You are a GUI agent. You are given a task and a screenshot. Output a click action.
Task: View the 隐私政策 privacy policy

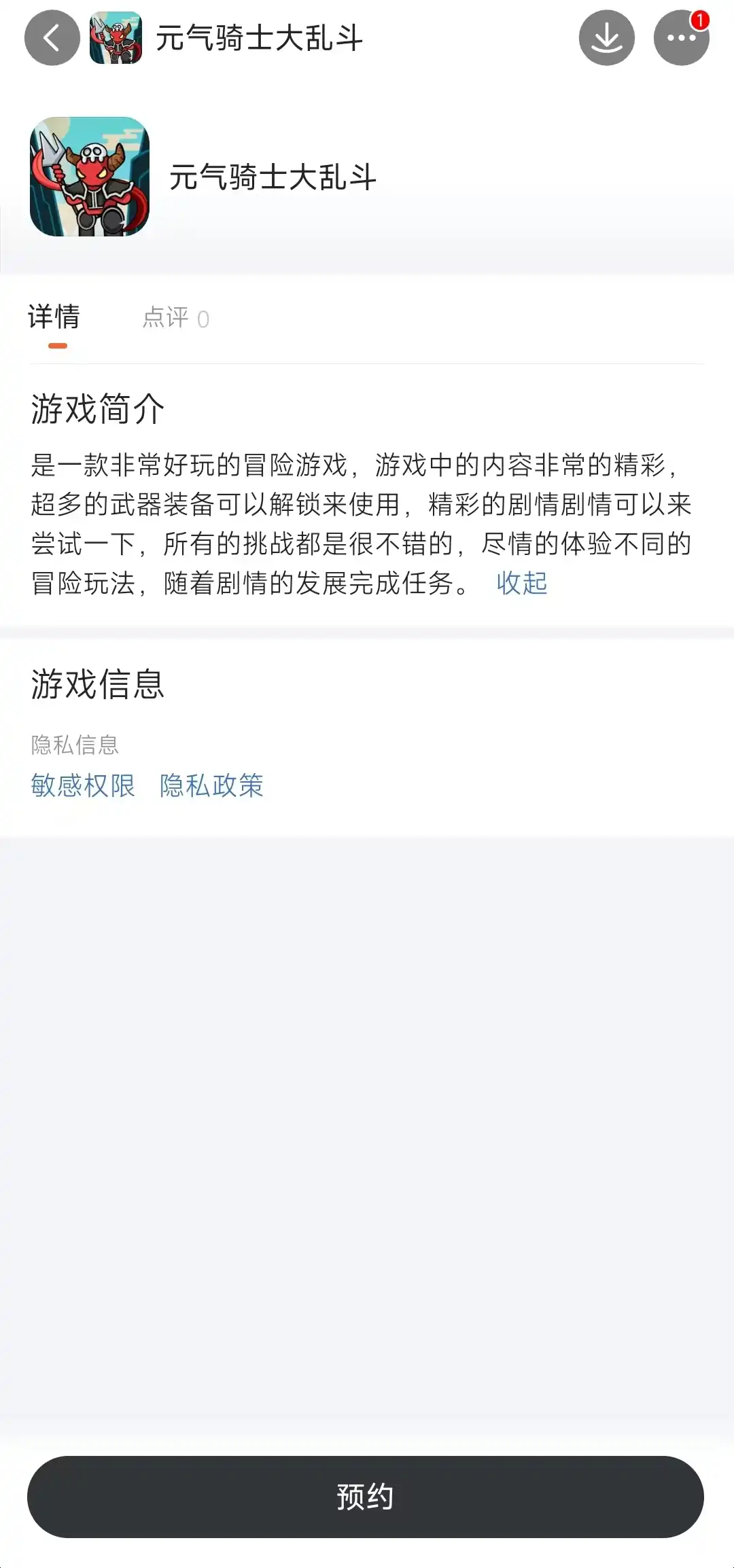tap(212, 785)
